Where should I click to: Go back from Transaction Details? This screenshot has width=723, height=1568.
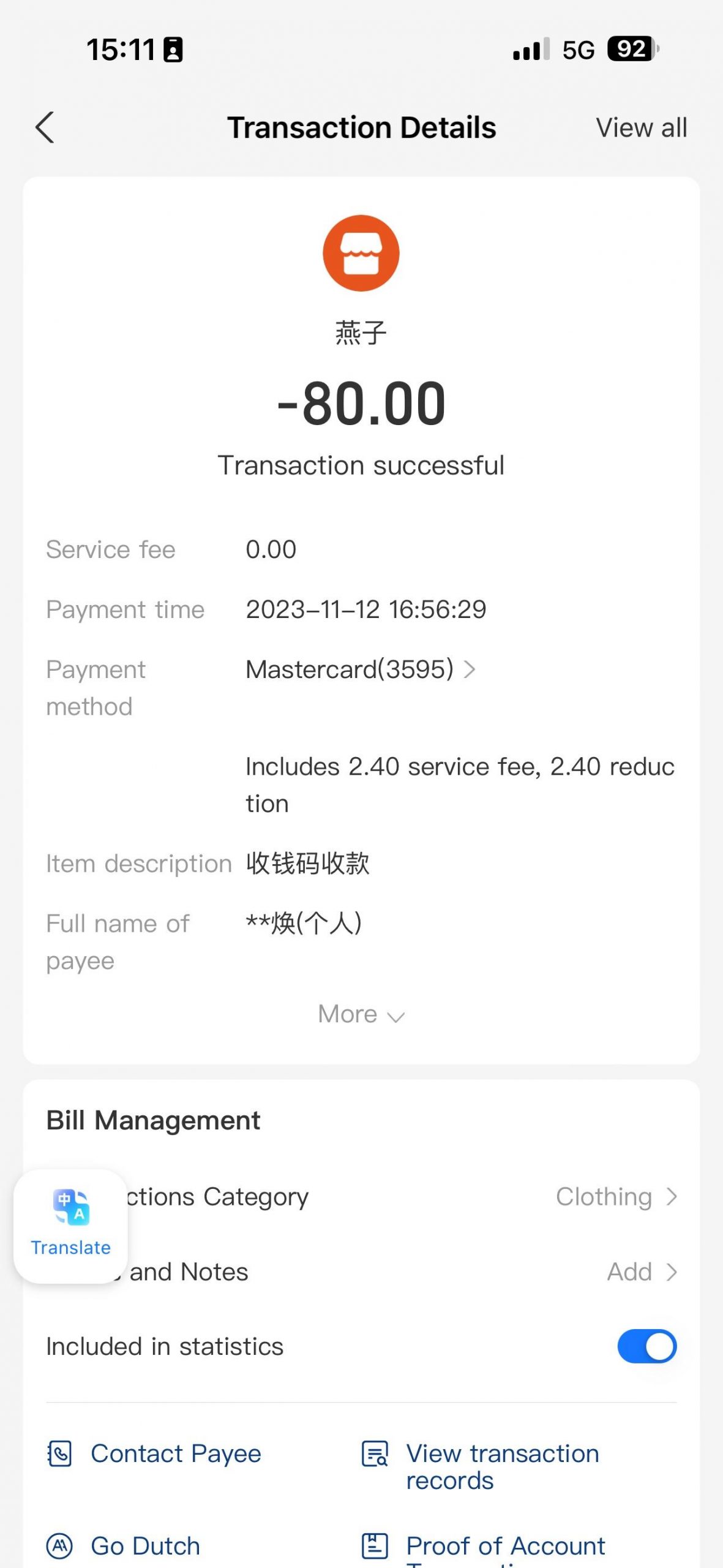point(45,127)
